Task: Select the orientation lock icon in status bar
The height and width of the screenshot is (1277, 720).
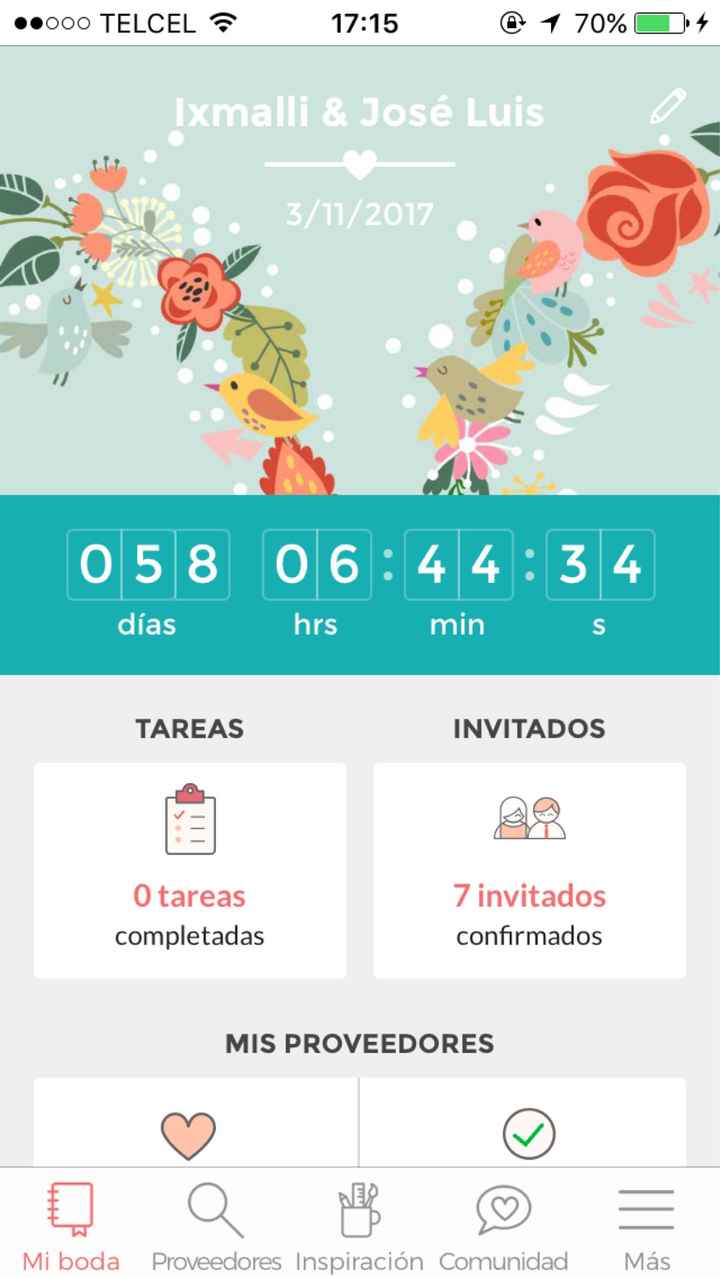Action: [x=510, y=22]
